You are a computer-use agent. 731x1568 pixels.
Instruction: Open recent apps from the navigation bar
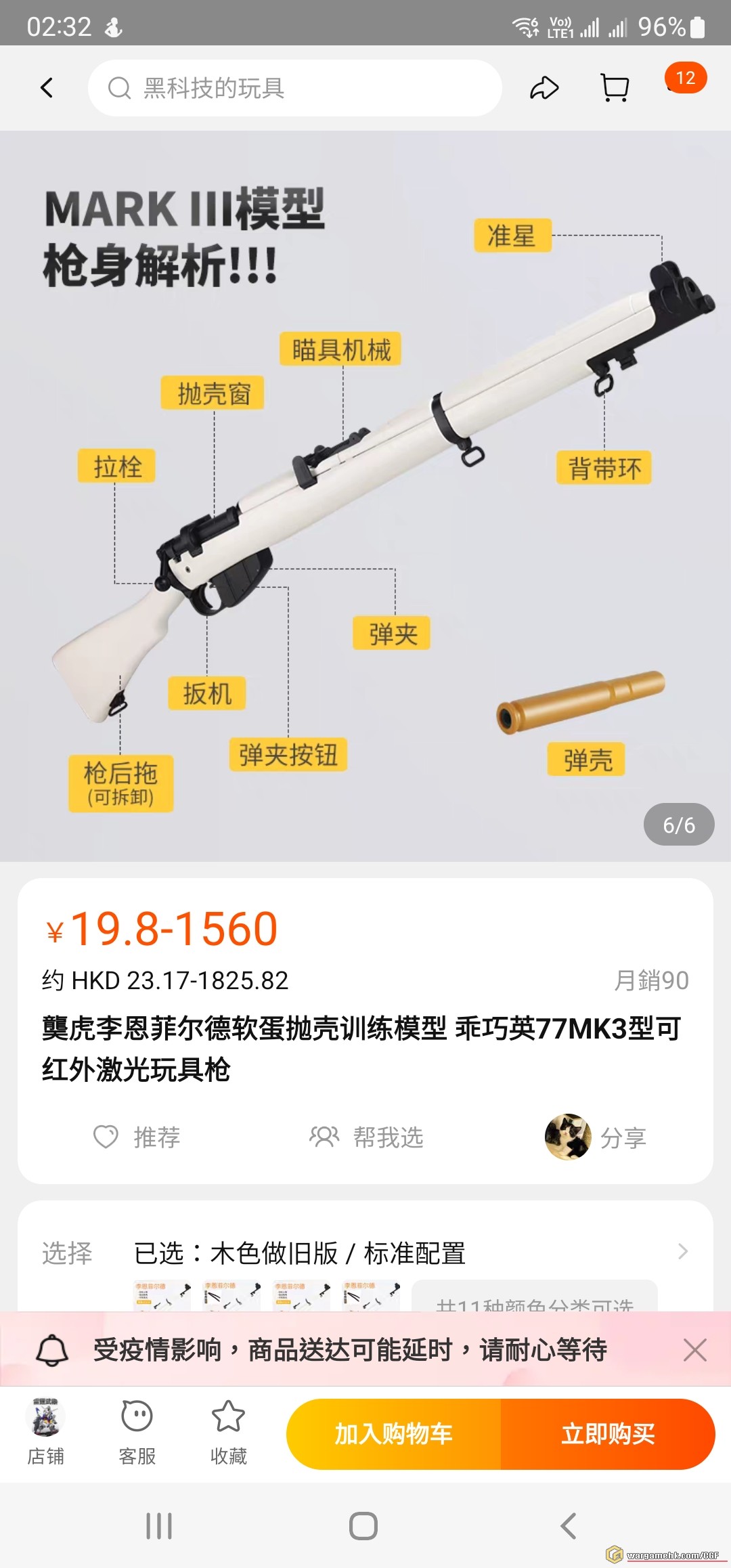click(x=159, y=1526)
